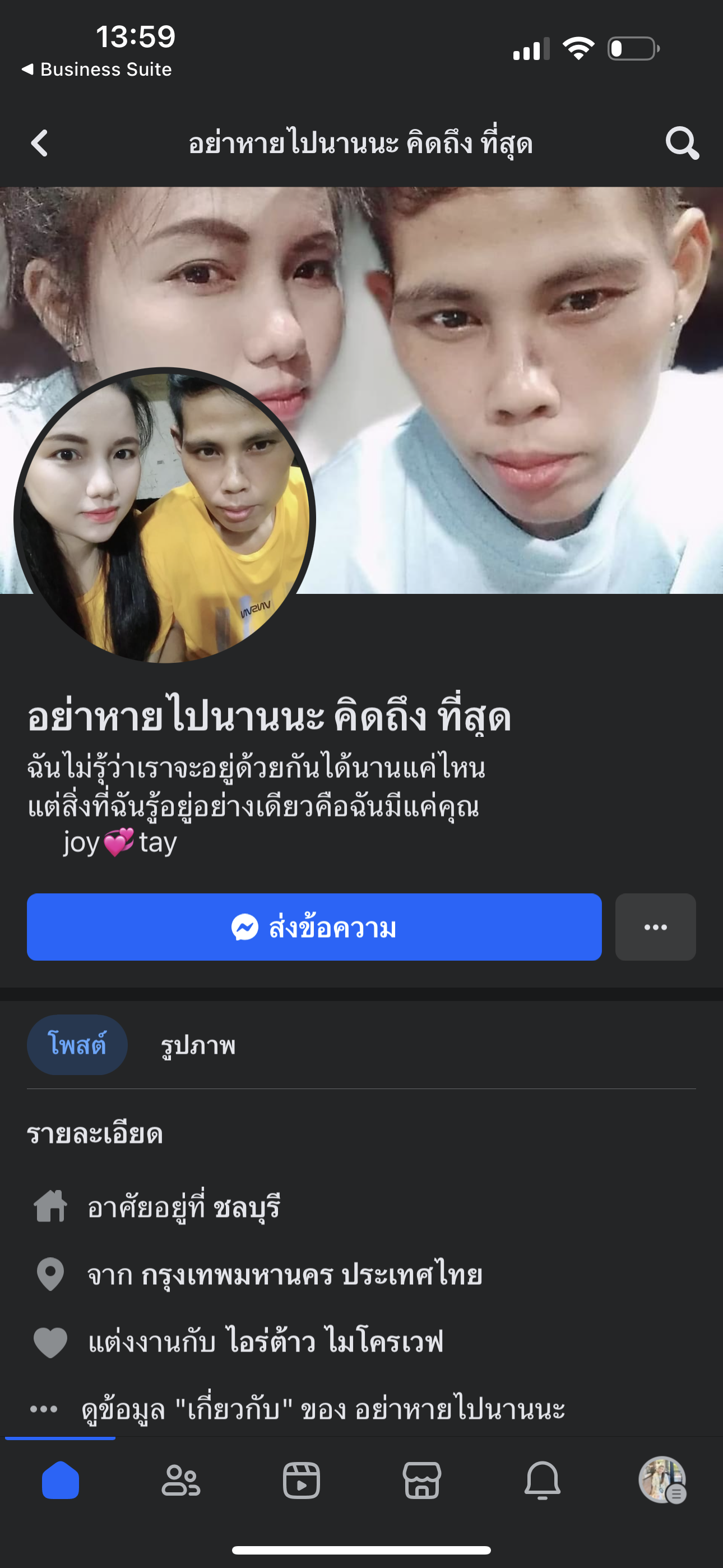The height and width of the screenshot is (1568, 723).
Task: View the circular profile picture
Action: point(164,516)
